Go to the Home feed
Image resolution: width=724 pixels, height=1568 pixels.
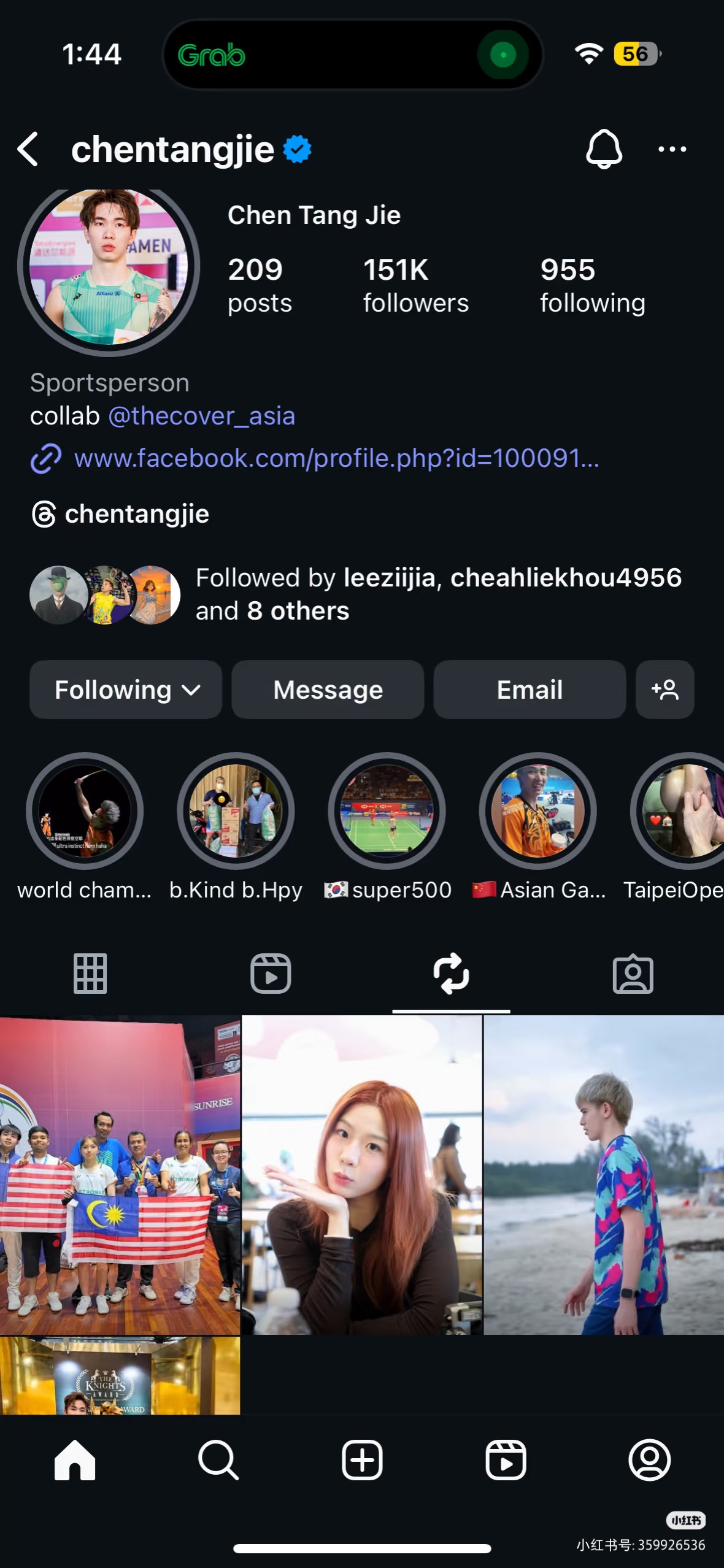point(74,1460)
